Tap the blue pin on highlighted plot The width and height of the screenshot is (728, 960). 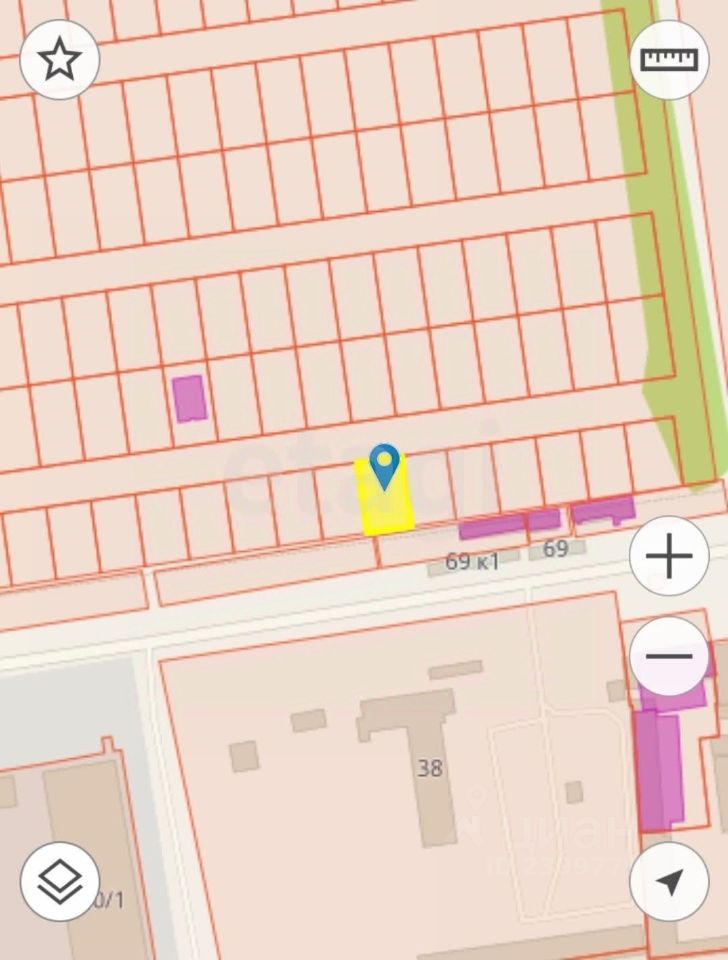tap(385, 466)
